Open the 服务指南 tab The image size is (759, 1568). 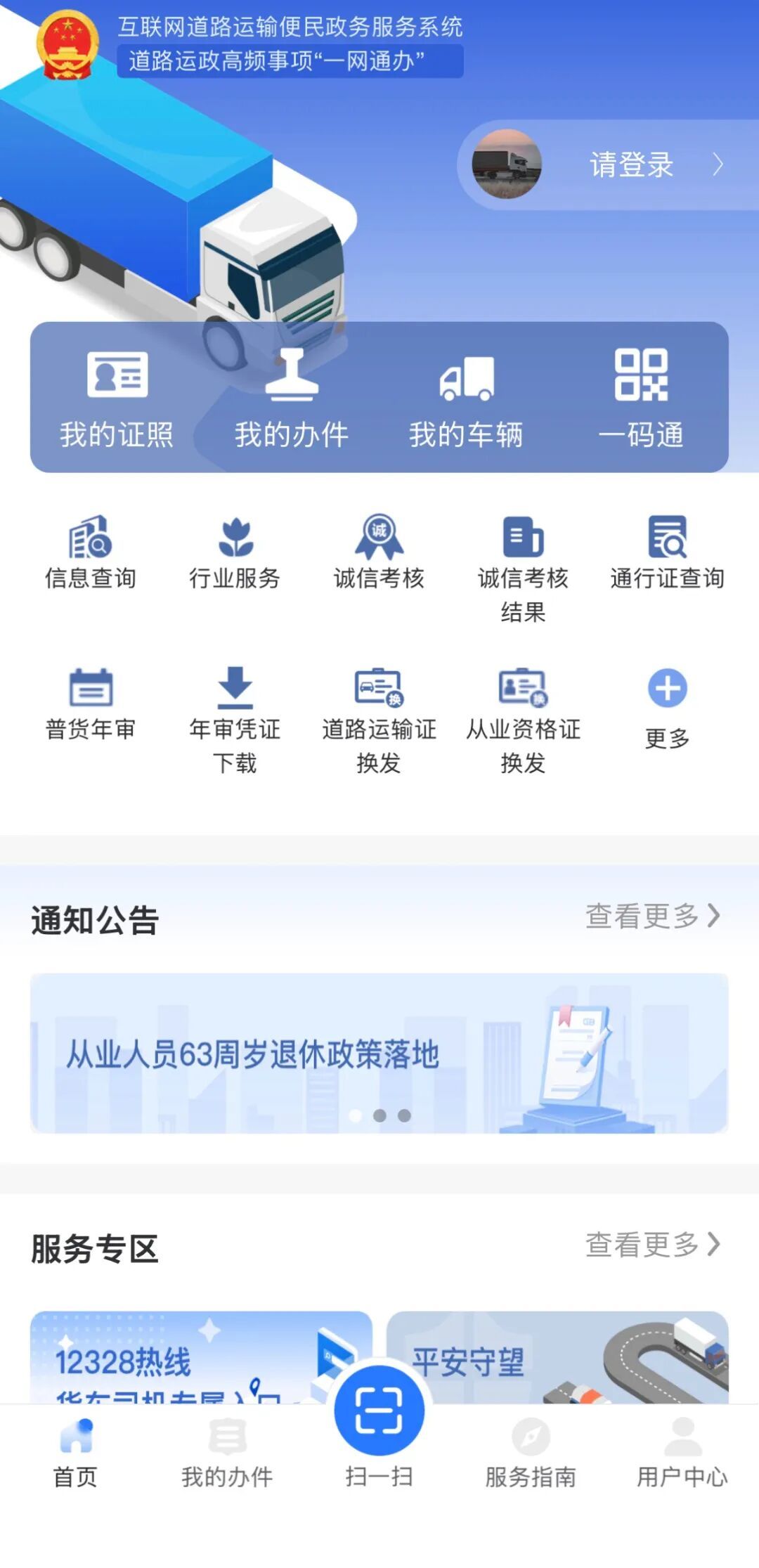[531, 1458]
